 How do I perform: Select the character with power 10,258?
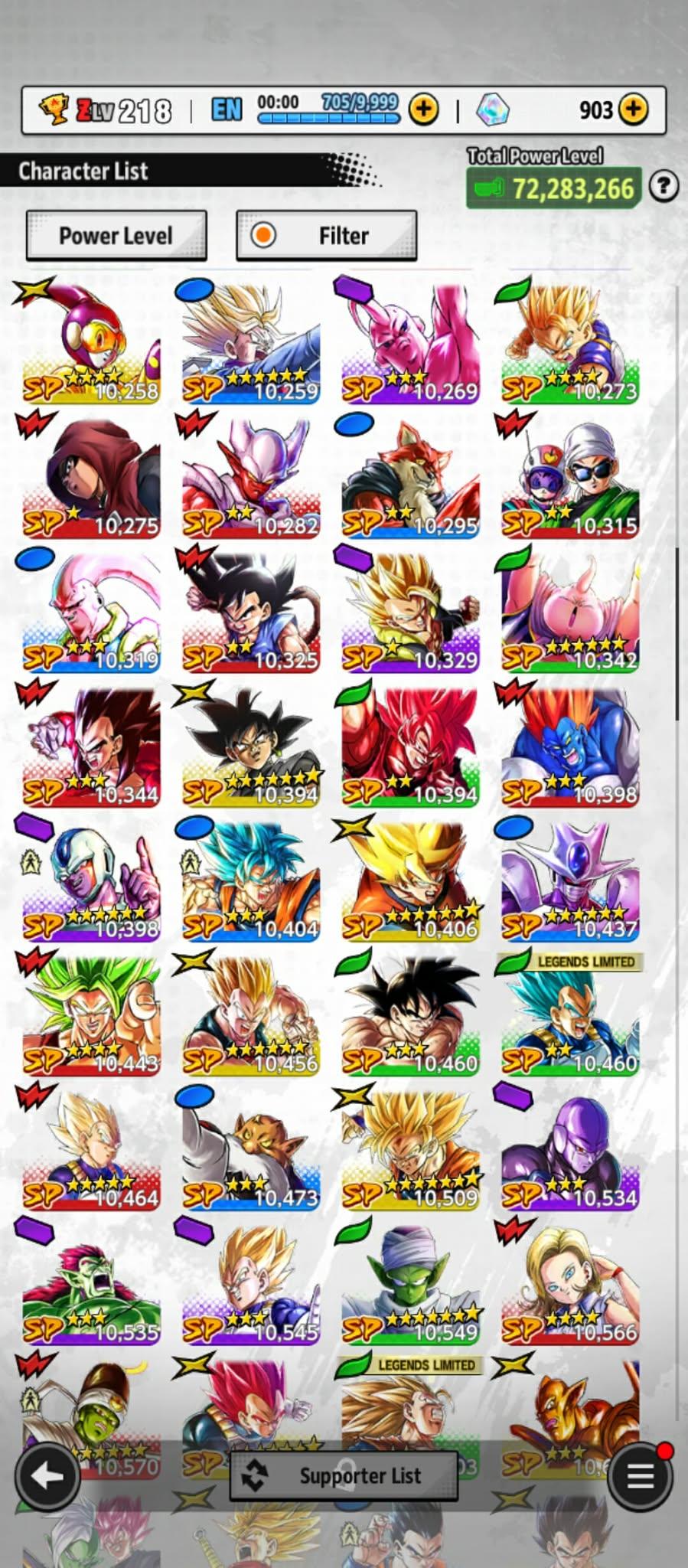(92, 342)
